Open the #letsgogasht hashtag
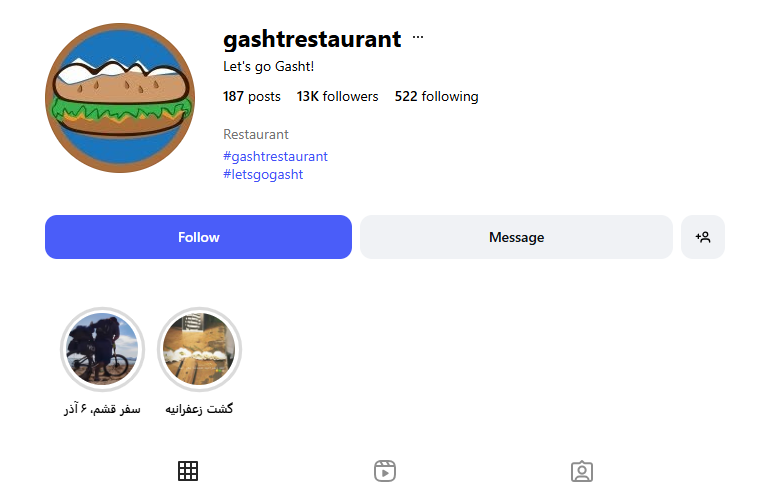Screen dimensions: 768x487 click(x=263, y=174)
